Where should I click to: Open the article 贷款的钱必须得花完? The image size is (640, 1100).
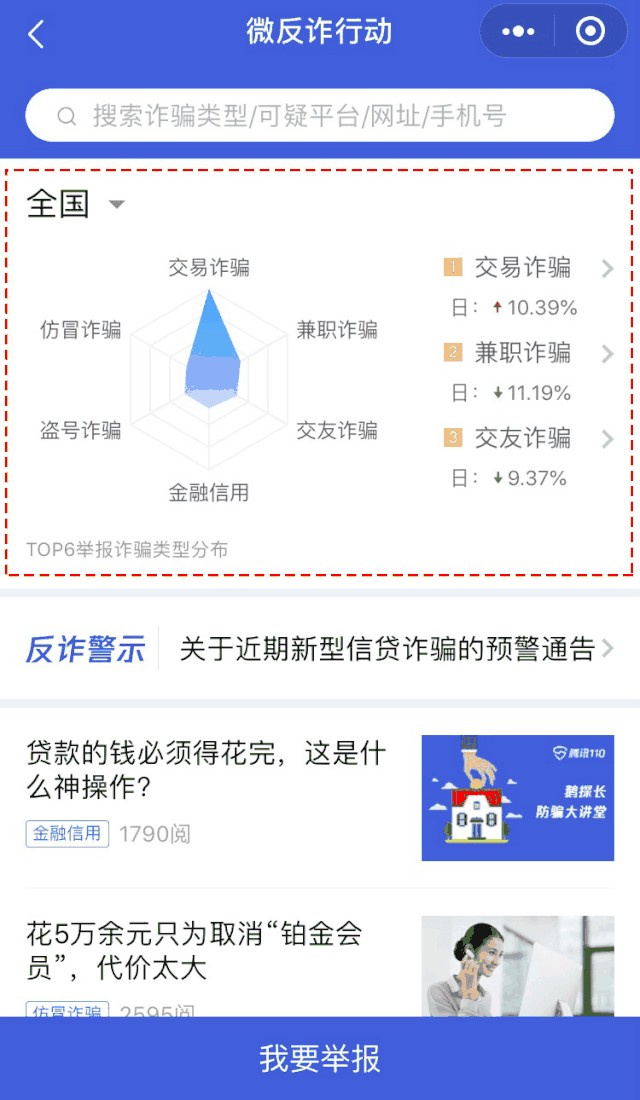pos(206,770)
